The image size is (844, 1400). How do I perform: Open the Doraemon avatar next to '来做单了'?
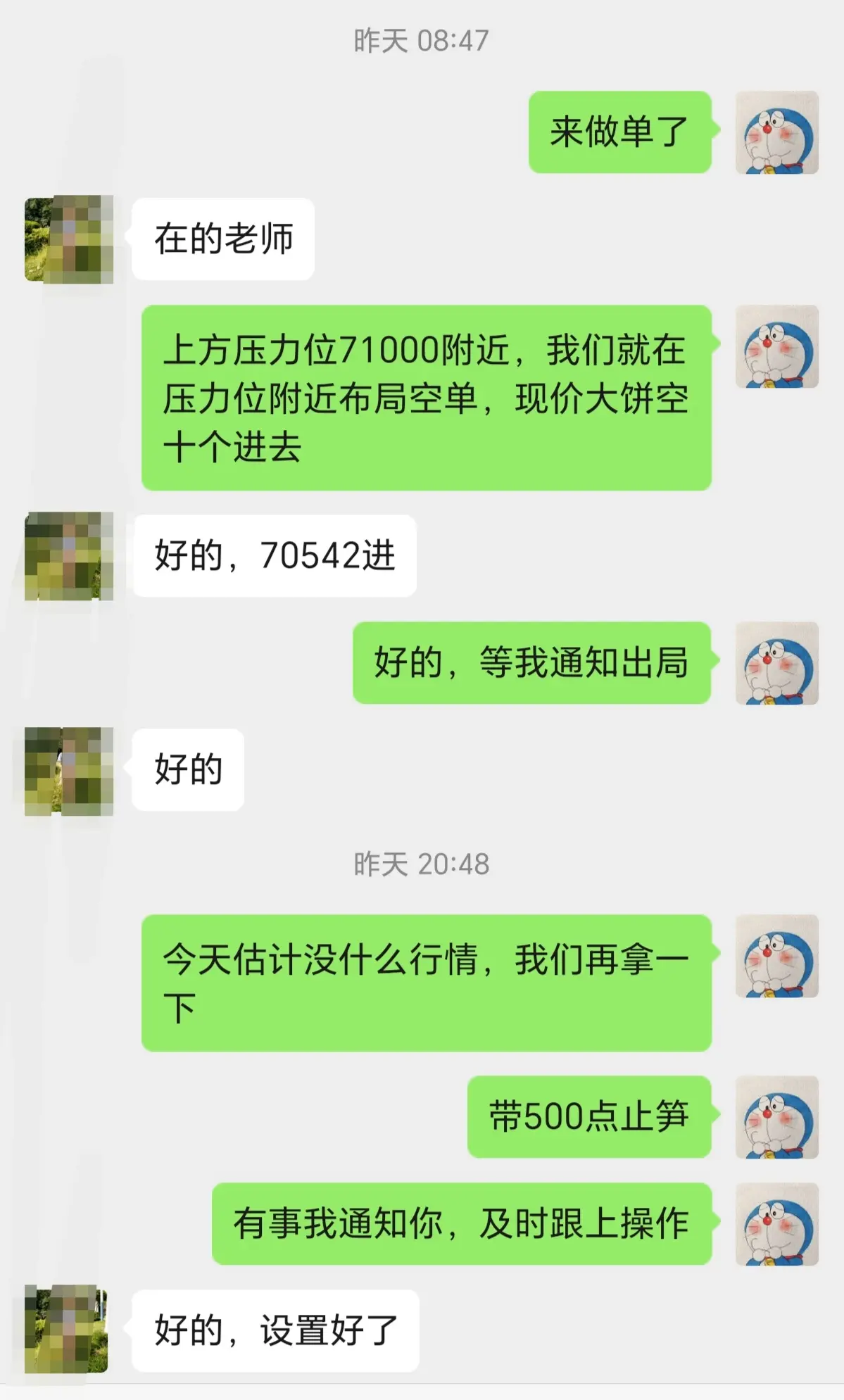[777, 134]
